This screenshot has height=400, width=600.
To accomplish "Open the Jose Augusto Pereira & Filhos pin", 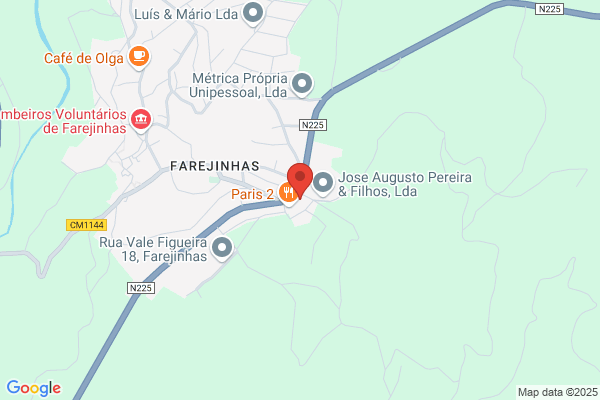I will tap(323, 184).
